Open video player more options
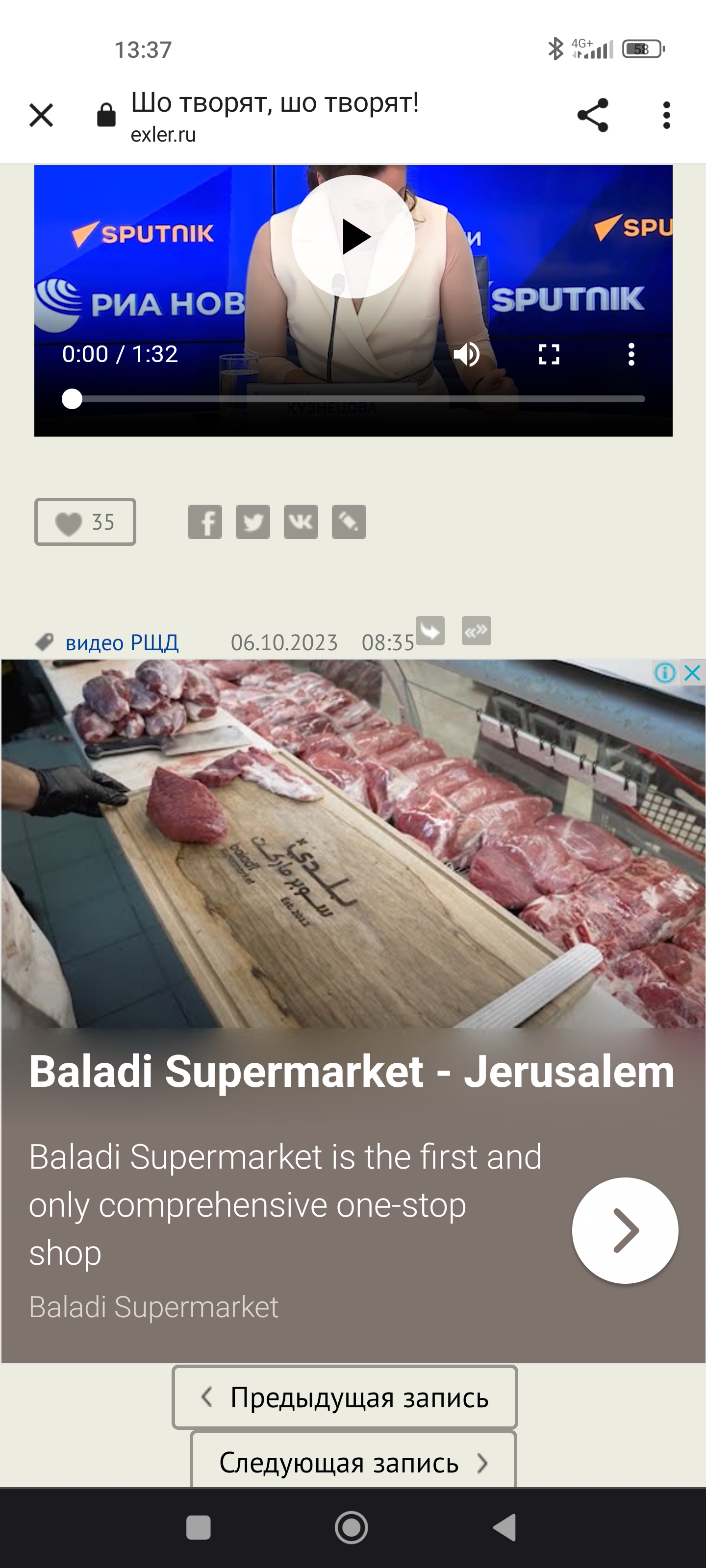706x1568 pixels. click(631, 354)
